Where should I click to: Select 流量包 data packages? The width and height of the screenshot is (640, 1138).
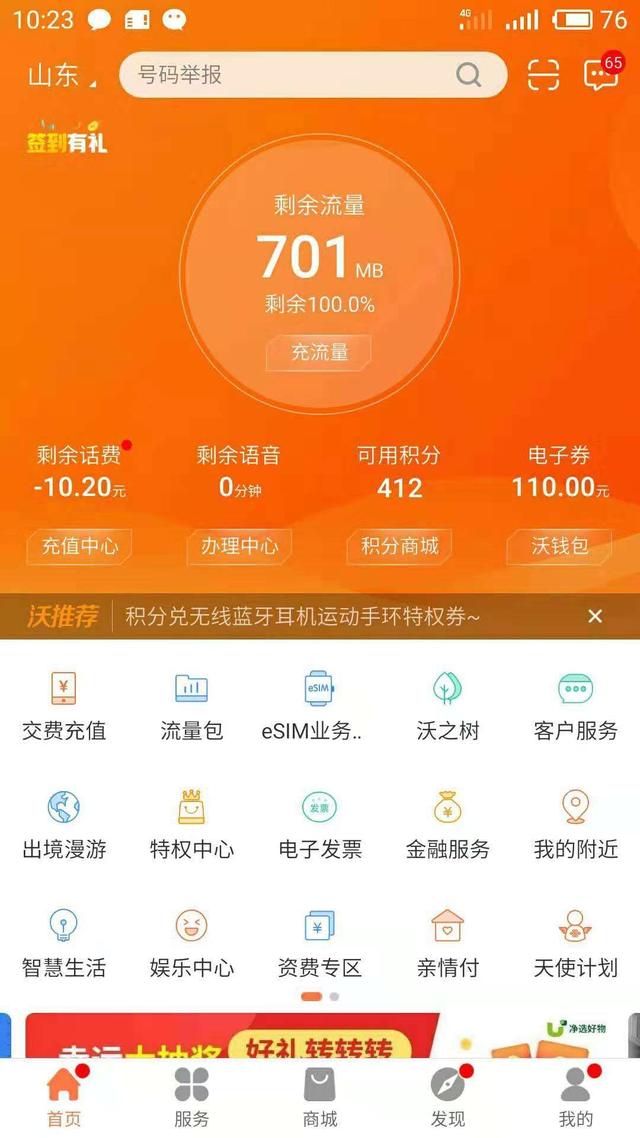pyautogui.click(x=191, y=706)
